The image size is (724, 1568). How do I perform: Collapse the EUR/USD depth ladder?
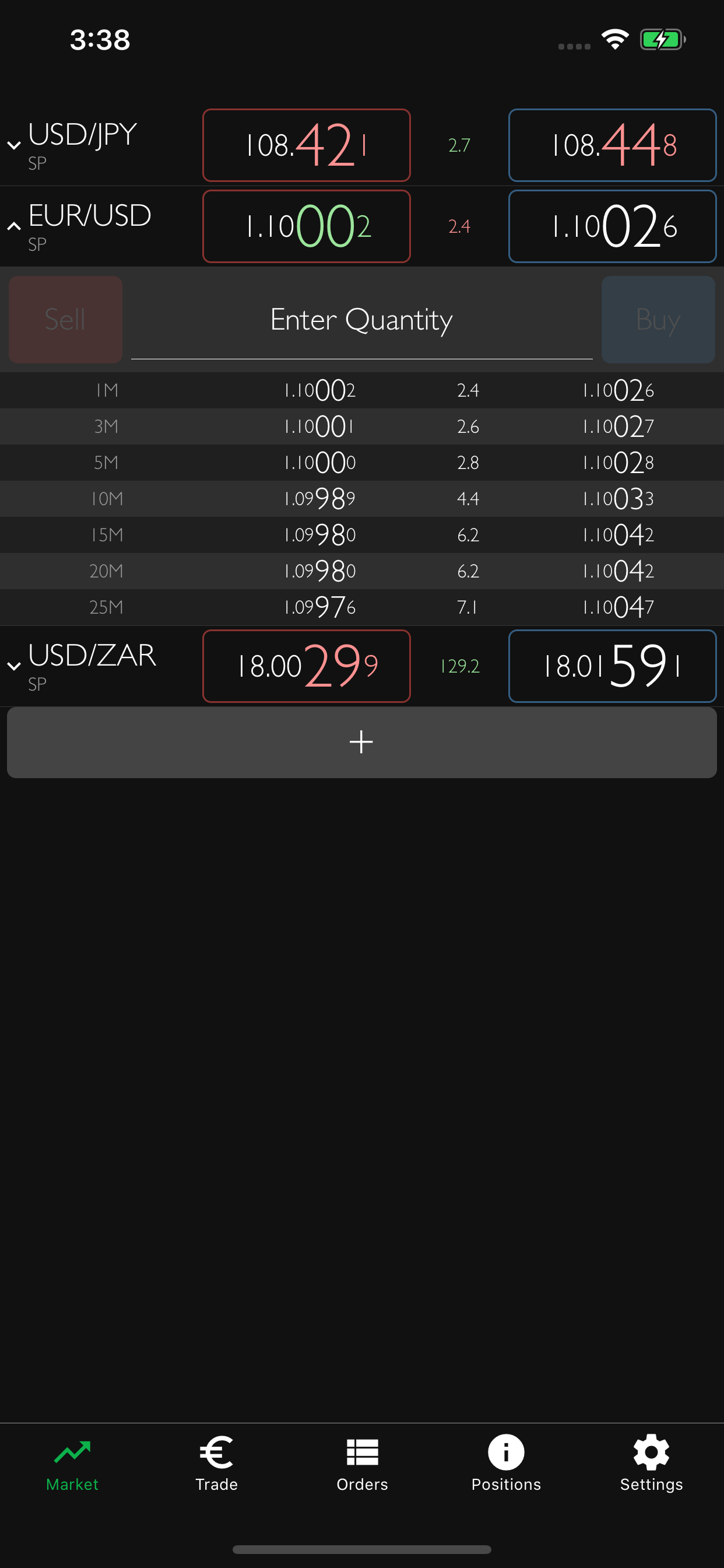tap(14, 226)
